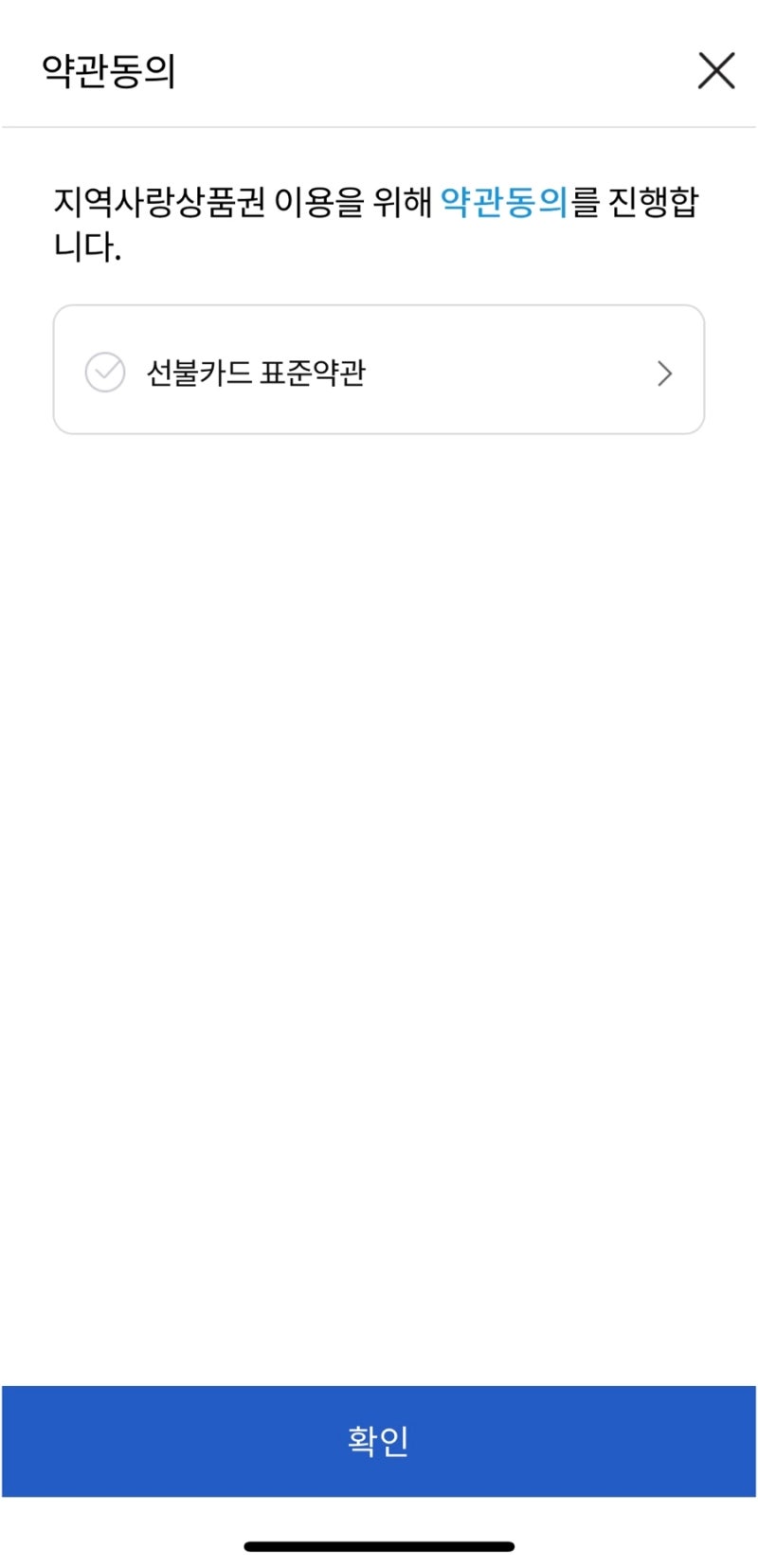Close the 약관동의 screen

716,71
